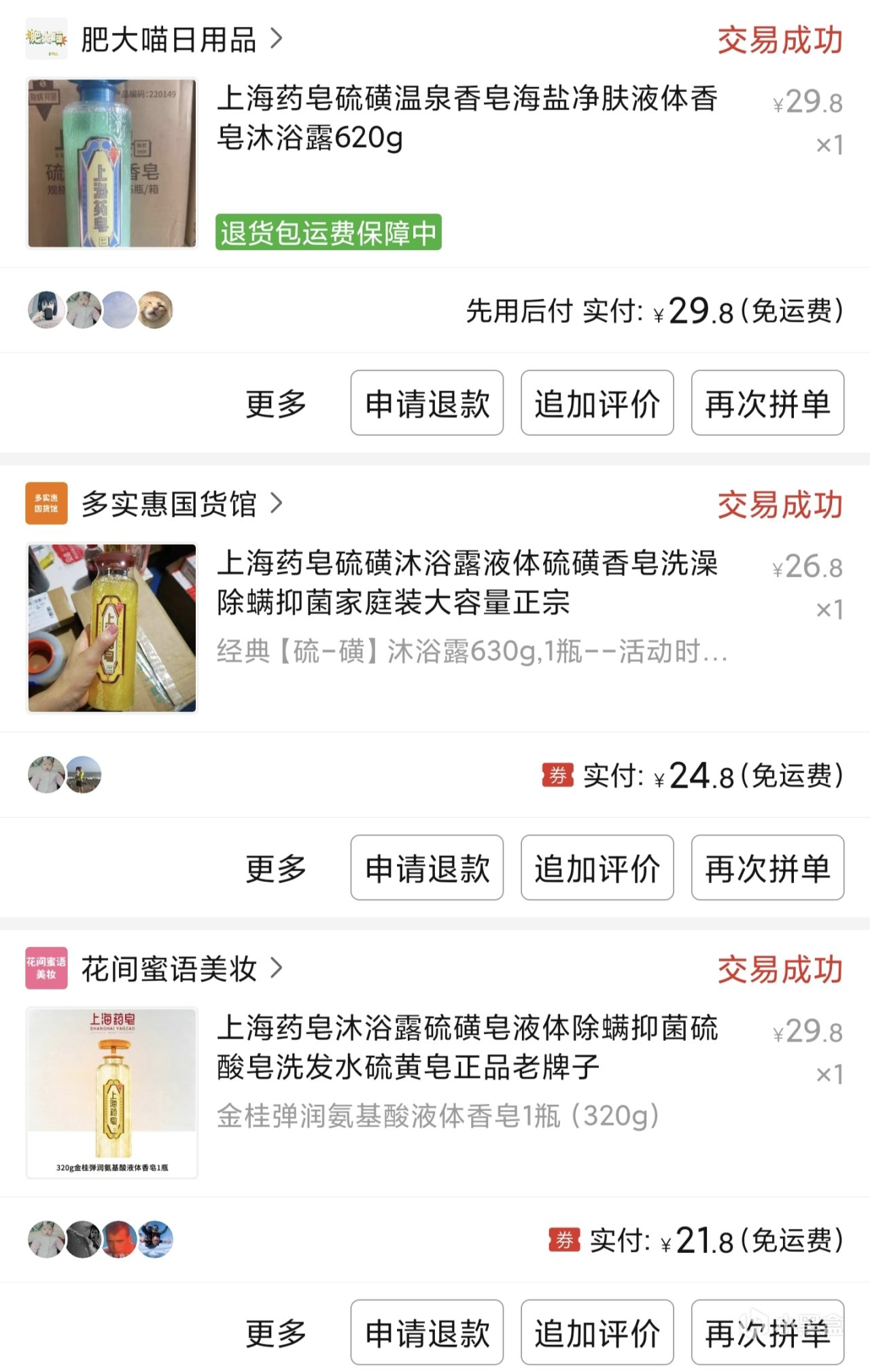The height and width of the screenshot is (1372, 870).
Task: View the 硫磺沐浴露 630g order item
Action: pos(466,583)
